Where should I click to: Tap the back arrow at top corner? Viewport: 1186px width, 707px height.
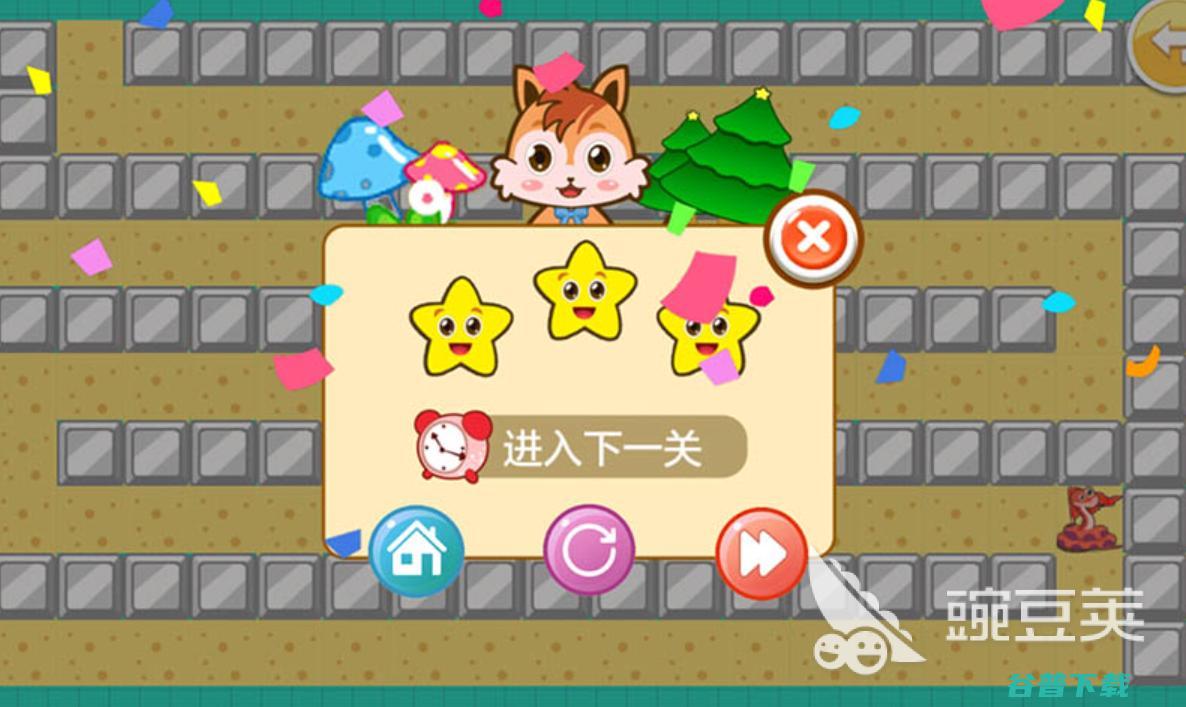(x=1165, y=43)
